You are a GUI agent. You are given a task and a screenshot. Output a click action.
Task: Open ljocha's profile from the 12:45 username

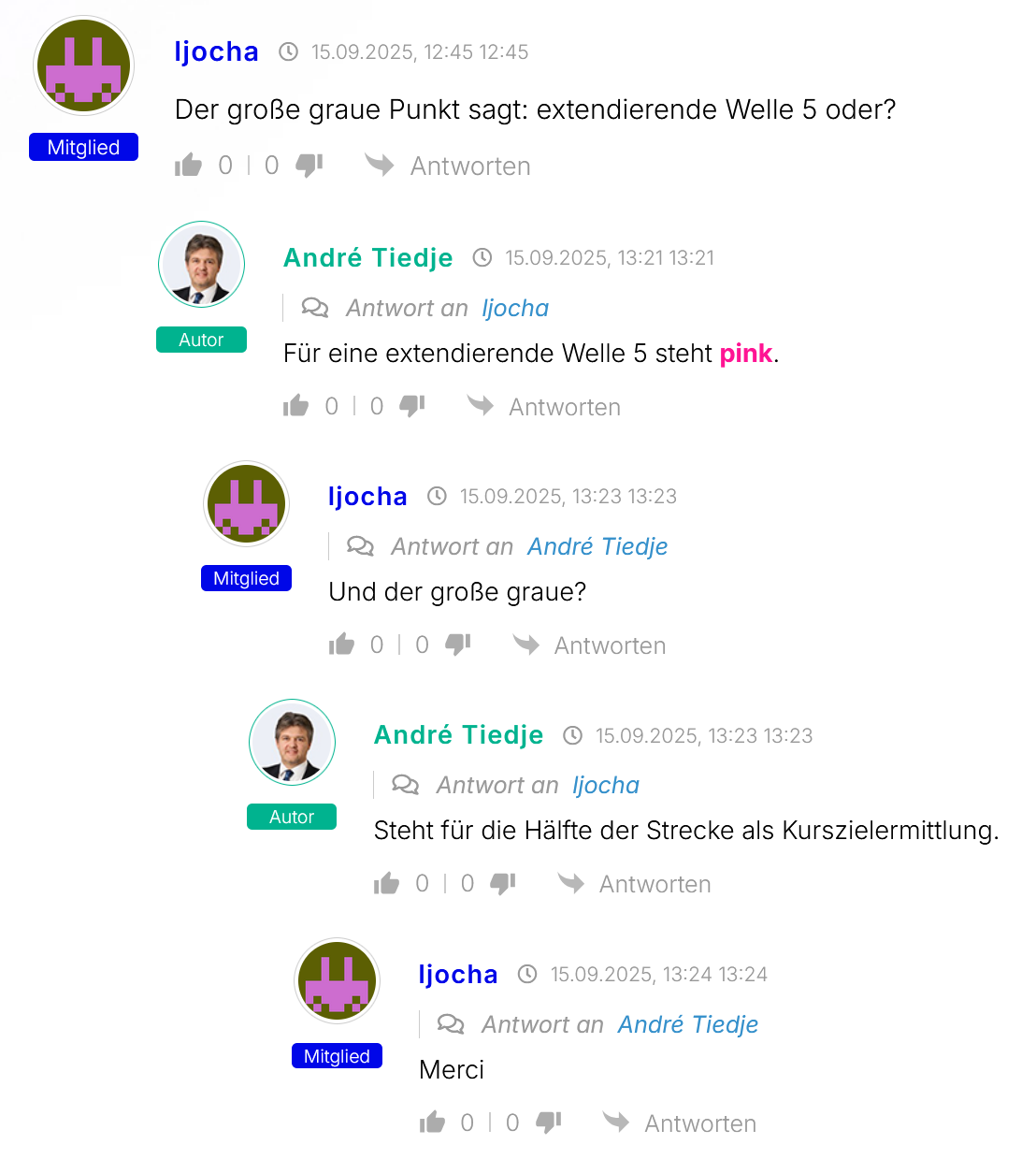(x=216, y=51)
